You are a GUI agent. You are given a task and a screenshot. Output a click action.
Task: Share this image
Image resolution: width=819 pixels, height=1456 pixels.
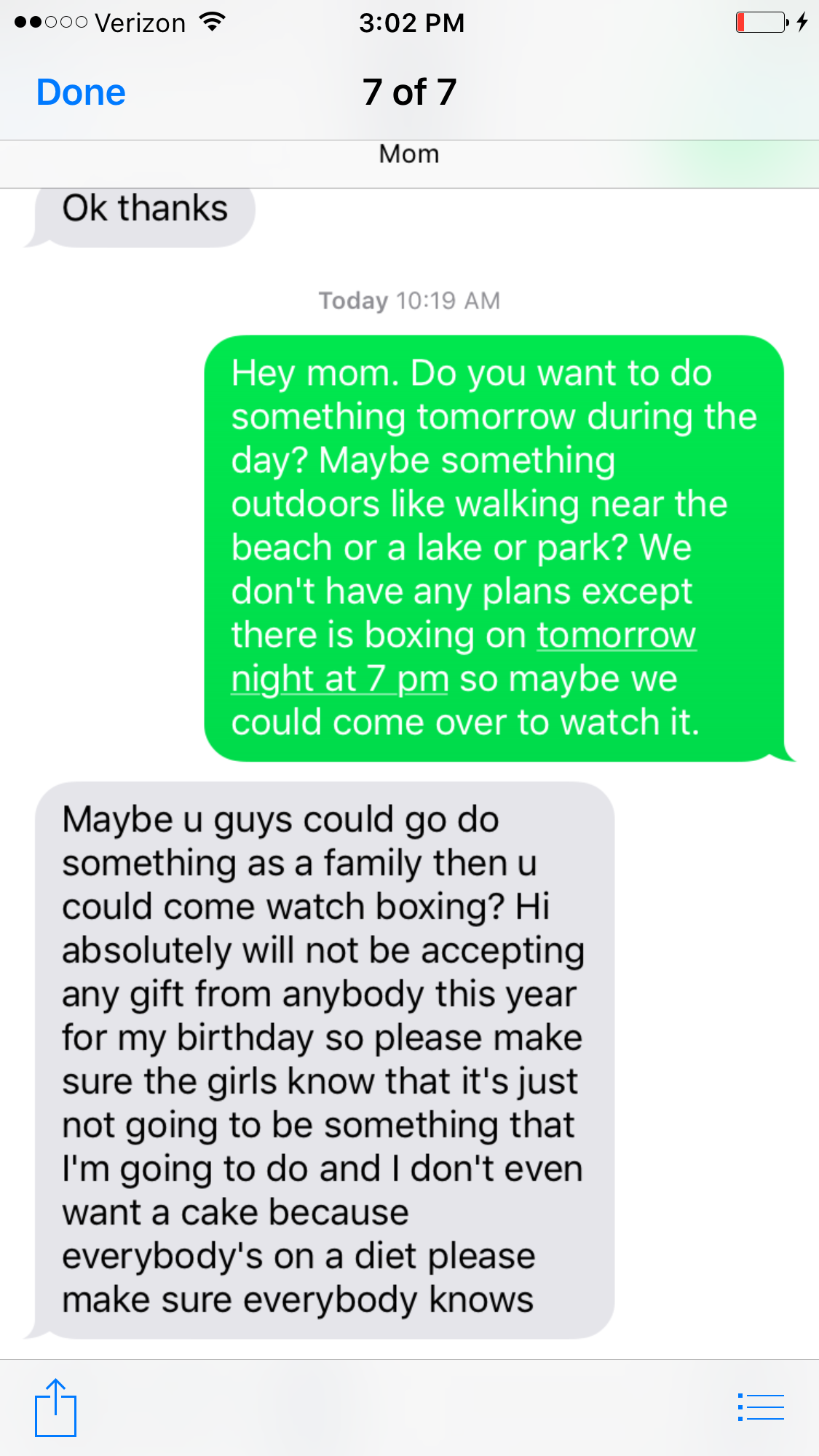click(x=55, y=1407)
